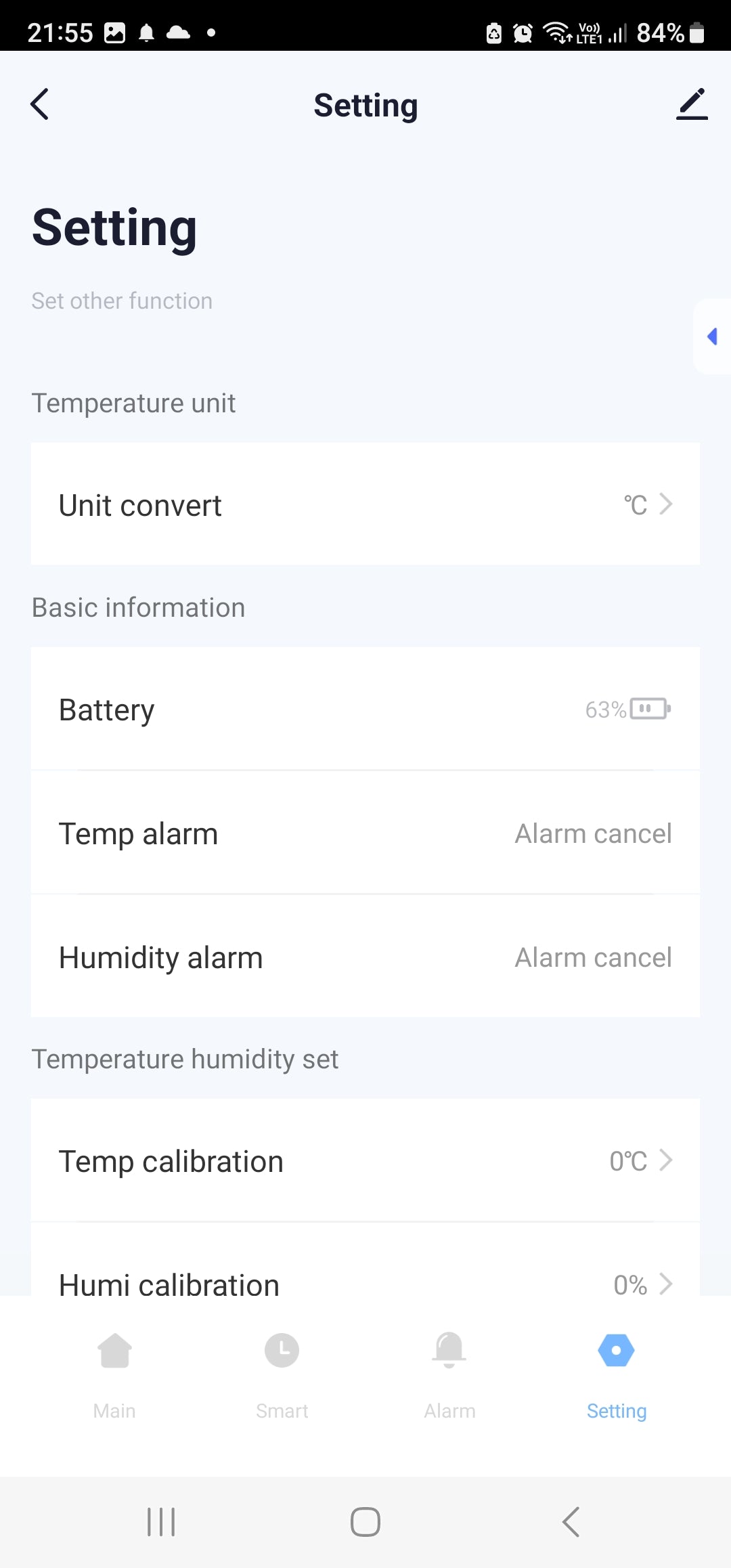This screenshot has height=1568, width=731.
Task: Open the system recent apps button
Action: coord(161,1522)
